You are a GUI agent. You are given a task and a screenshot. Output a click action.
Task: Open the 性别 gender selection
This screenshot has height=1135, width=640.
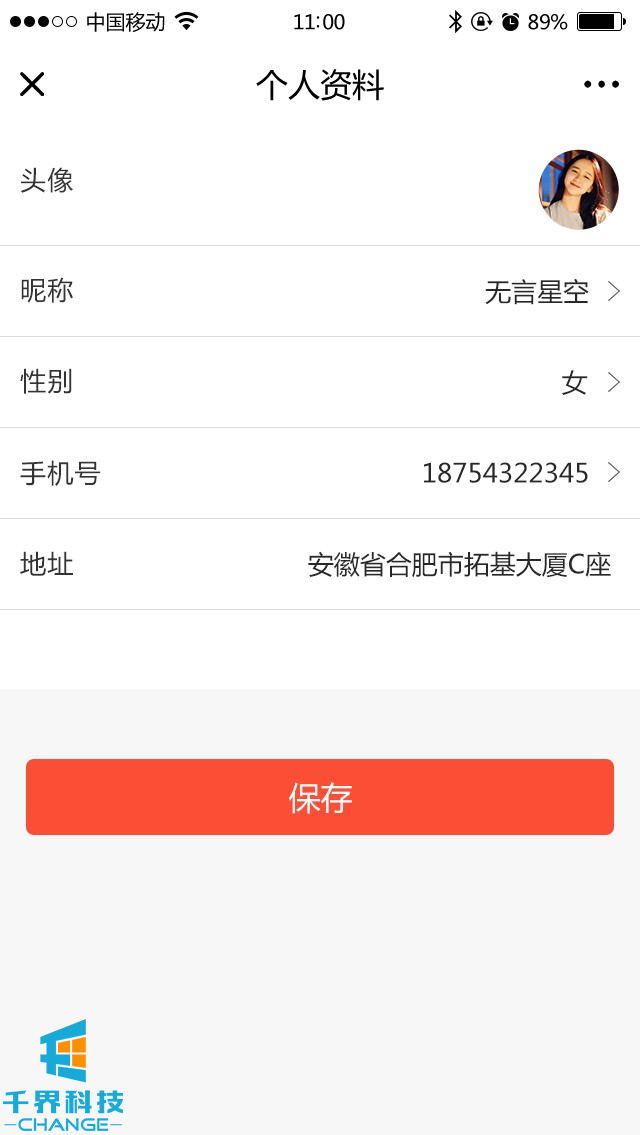tap(320, 383)
